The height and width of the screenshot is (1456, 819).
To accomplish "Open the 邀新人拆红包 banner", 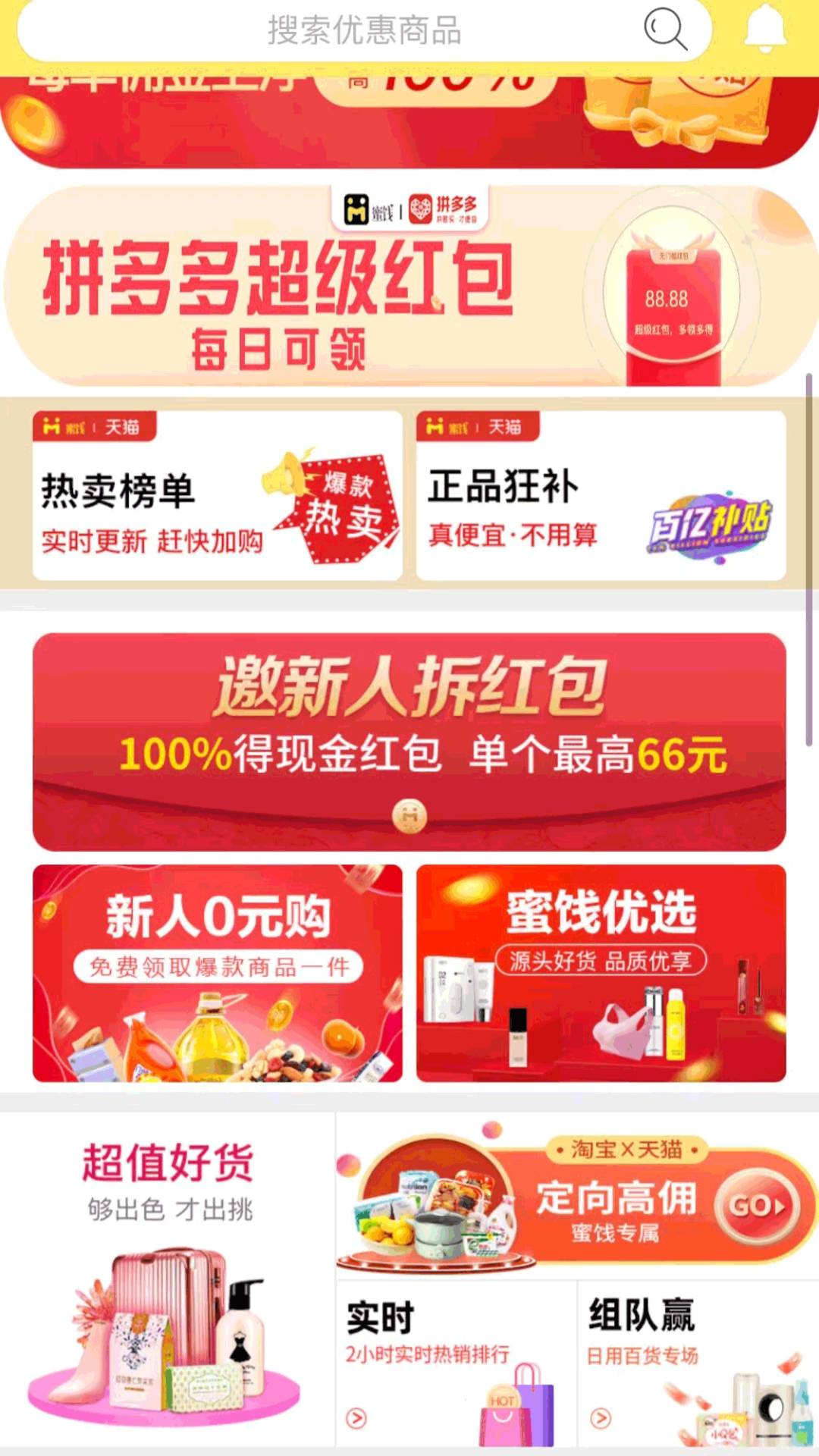I will pyautogui.click(x=409, y=742).
